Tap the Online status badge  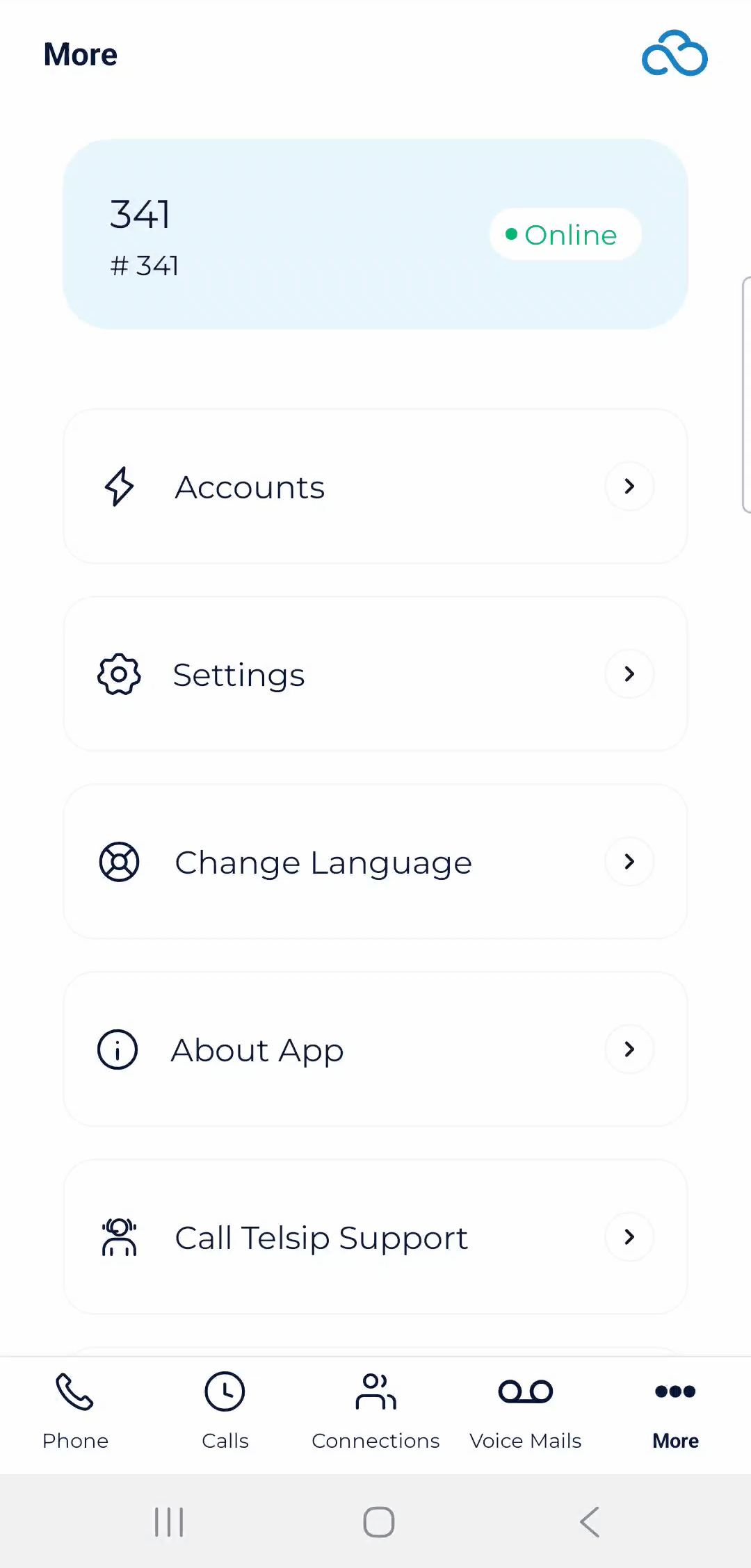tap(565, 235)
